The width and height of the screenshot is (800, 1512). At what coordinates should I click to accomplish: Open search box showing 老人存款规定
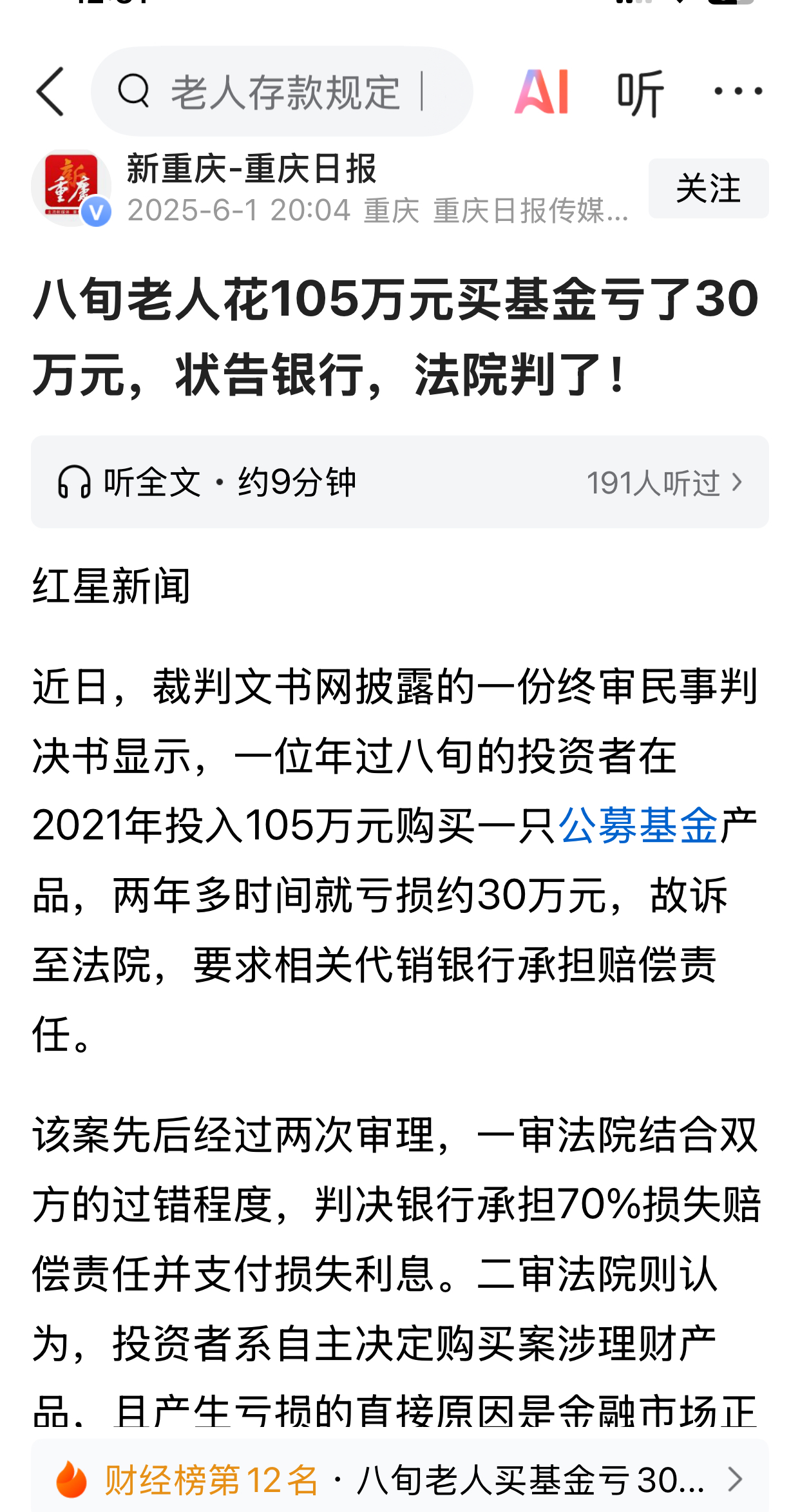click(282, 91)
